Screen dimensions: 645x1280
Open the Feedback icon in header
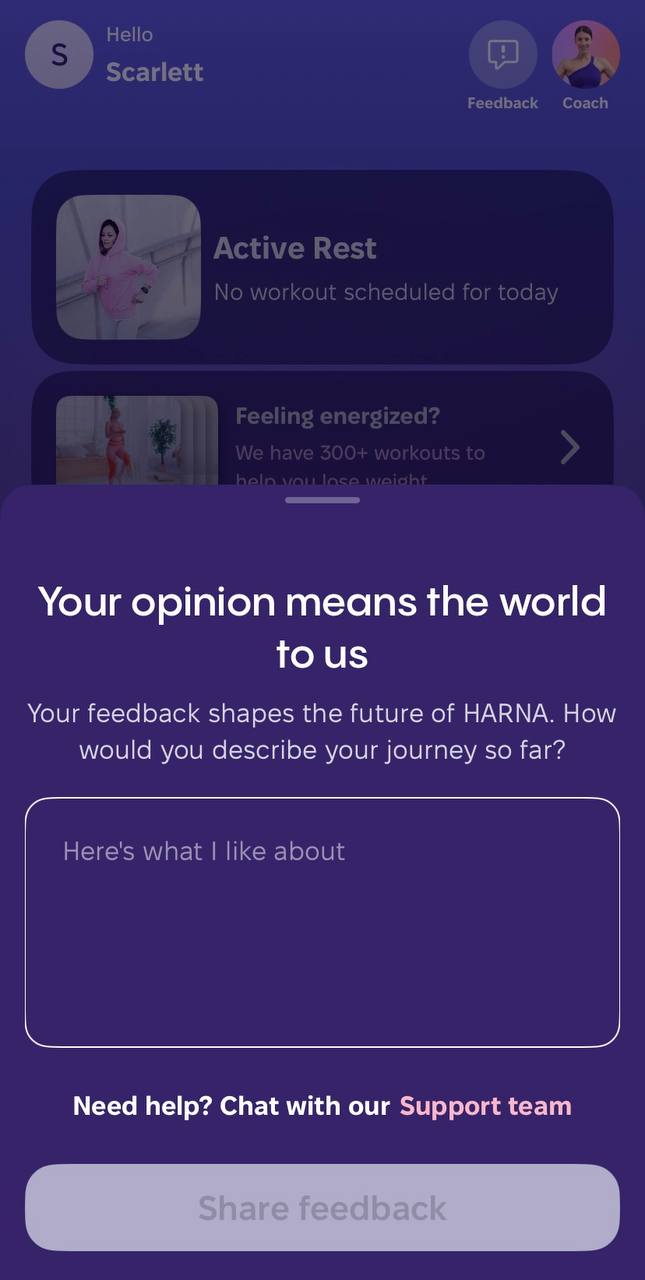pos(502,56)
